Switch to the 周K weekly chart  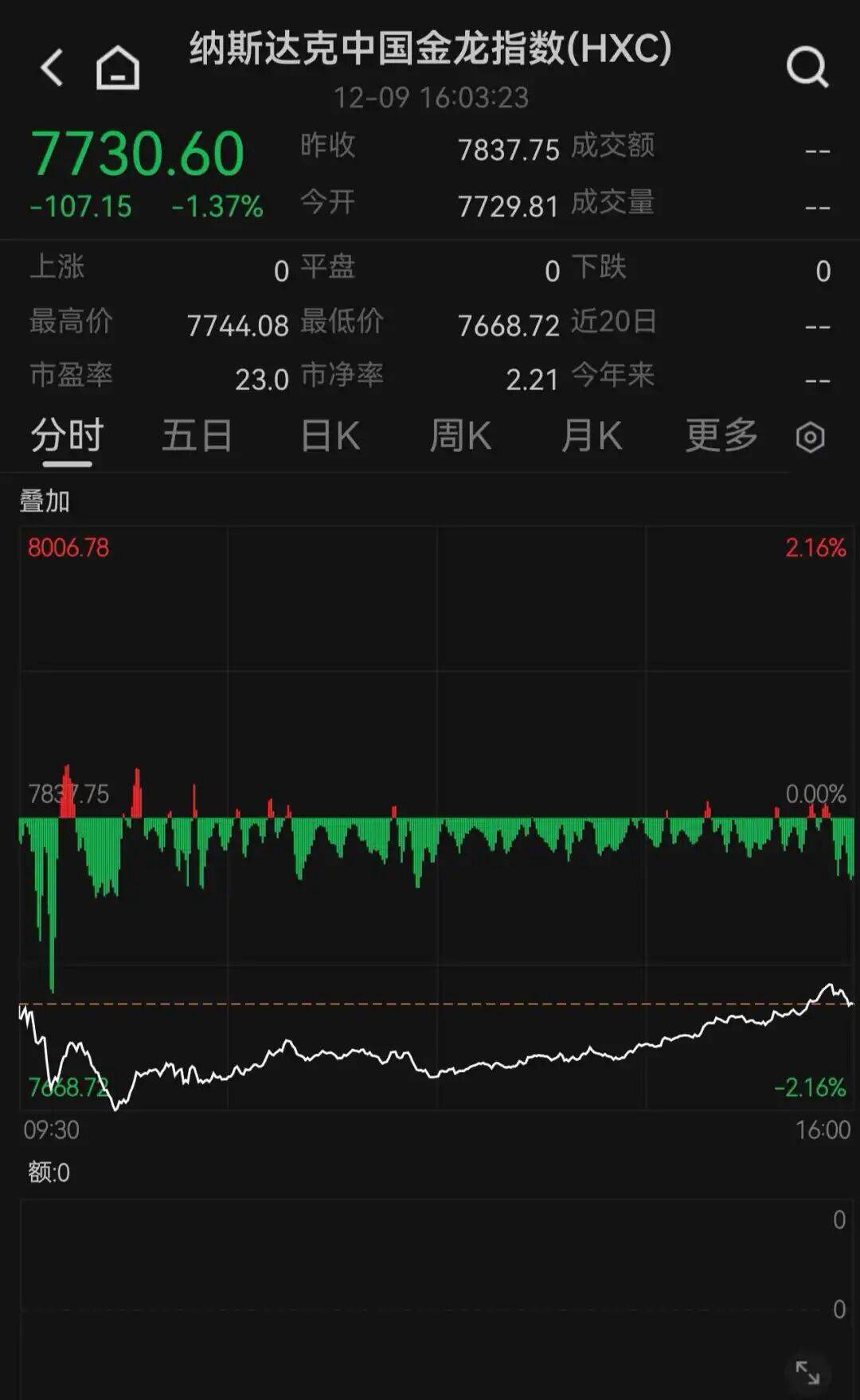point(460,436)
